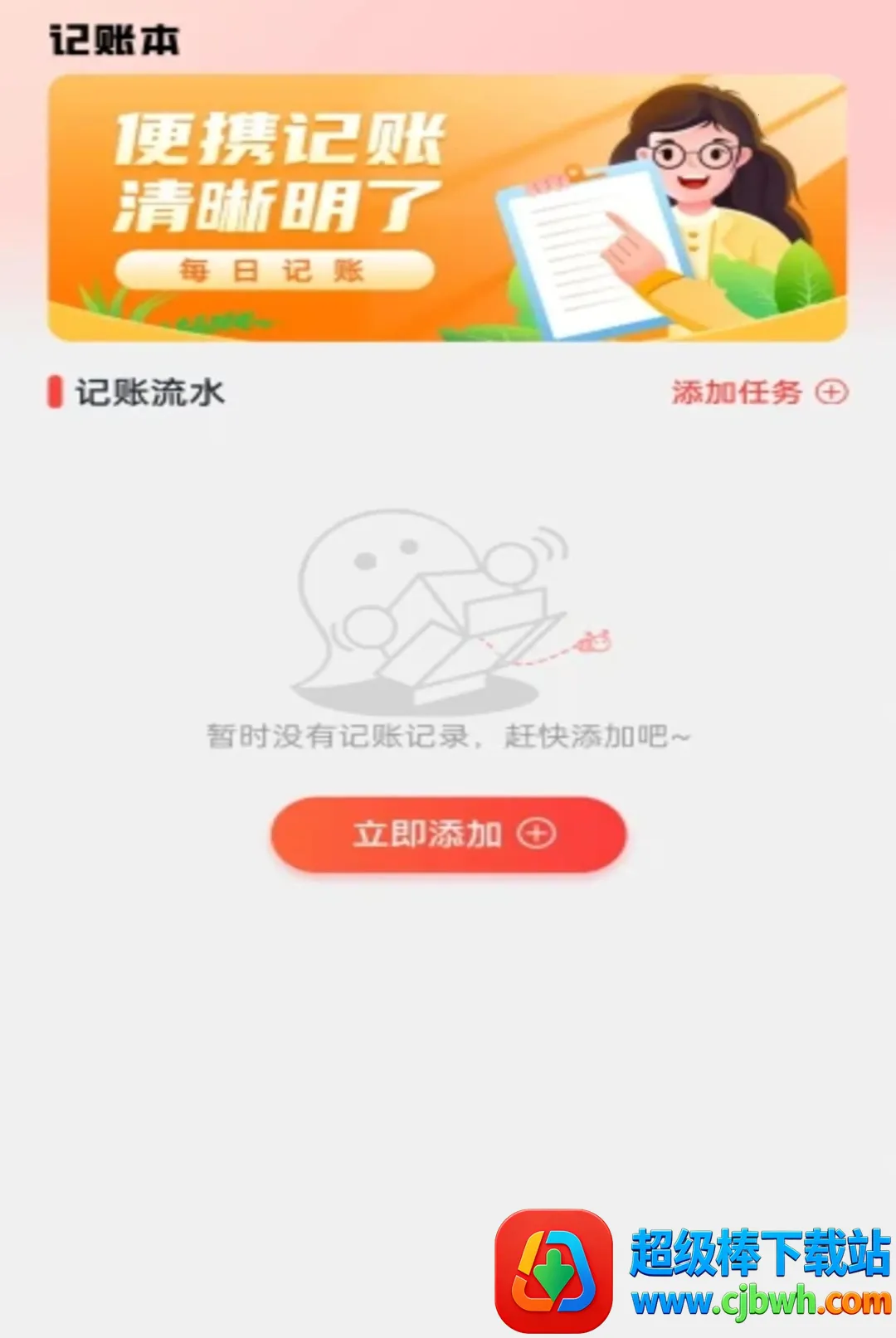This screenshot has width=896, height=1338.
Task: Tap the 添加任务 plus link
Action: [x=759, y=392]
